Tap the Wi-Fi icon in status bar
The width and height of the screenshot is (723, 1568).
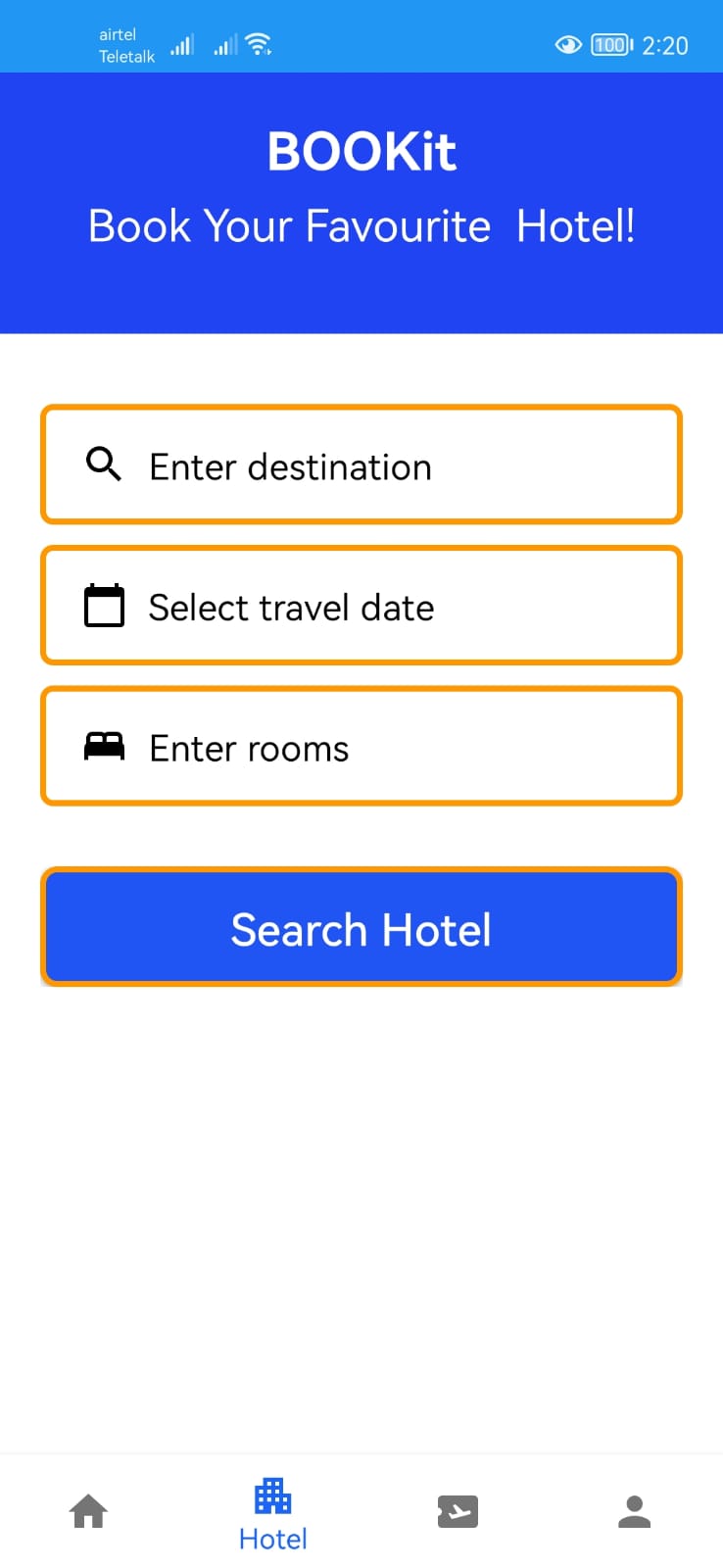tap(258, 42)
